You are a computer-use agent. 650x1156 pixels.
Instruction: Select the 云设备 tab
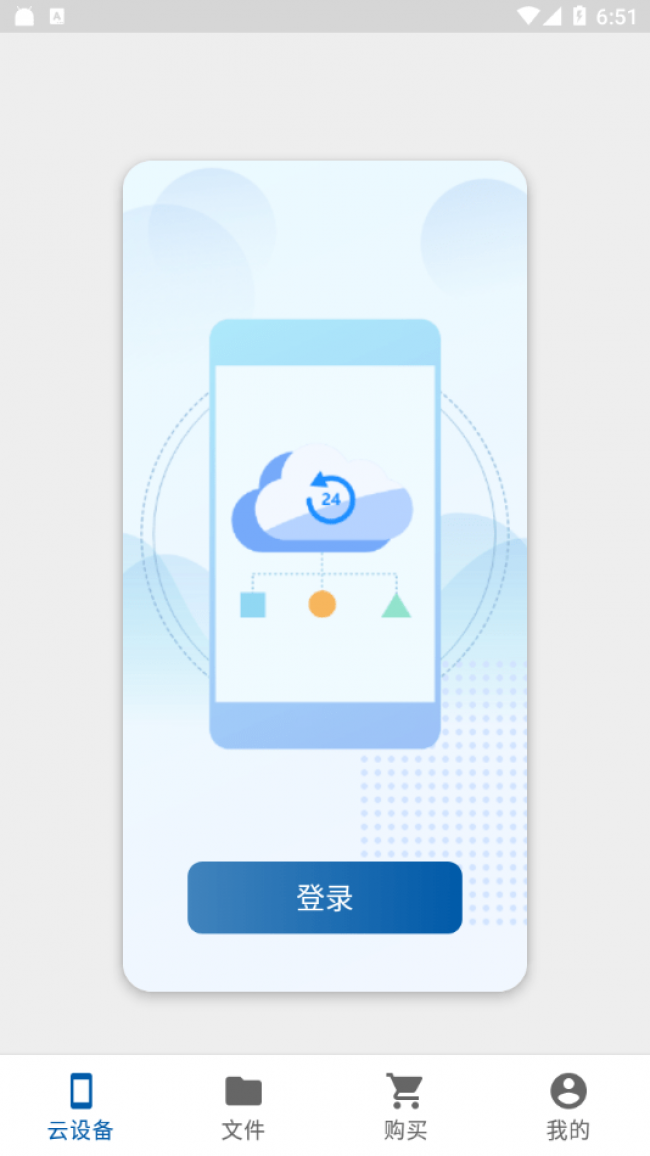81,1106
